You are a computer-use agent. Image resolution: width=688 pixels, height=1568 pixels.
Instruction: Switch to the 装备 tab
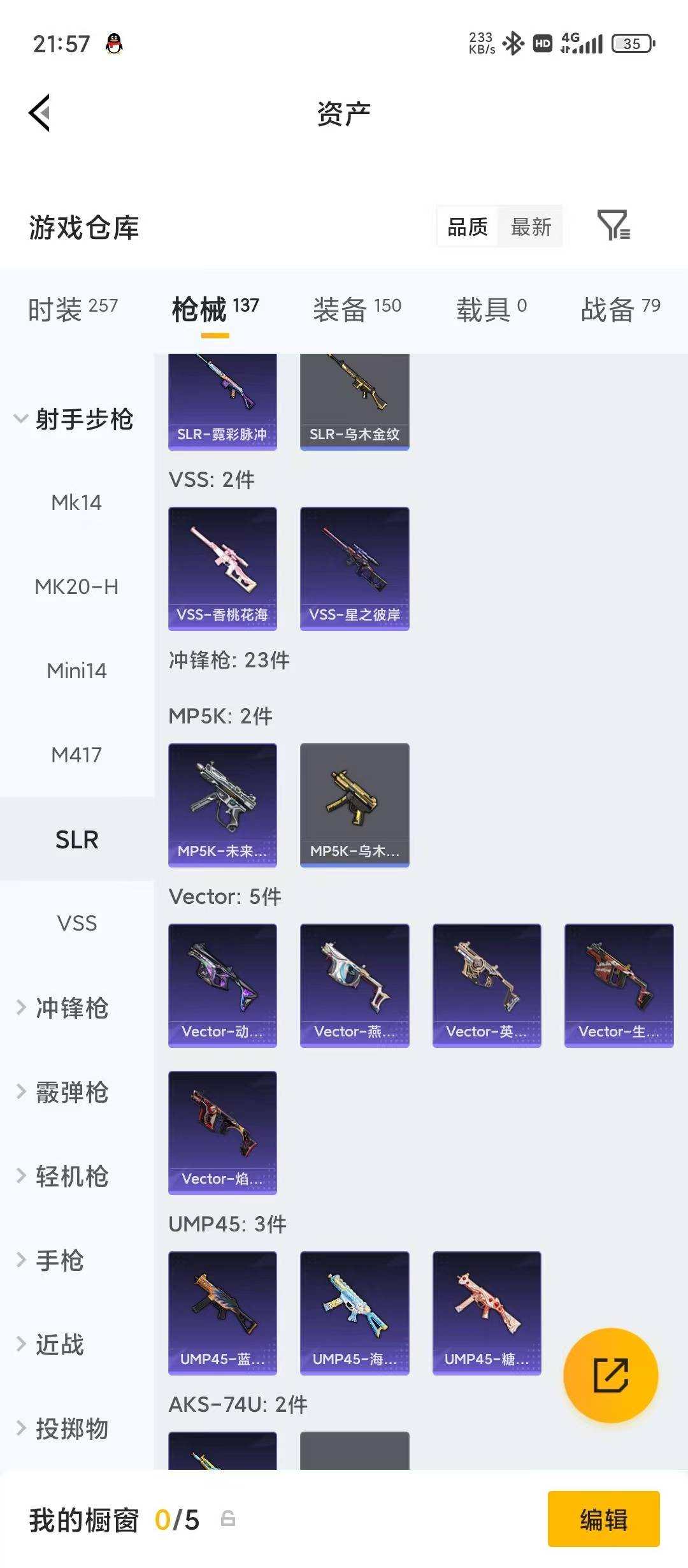[x=357, y=309]
